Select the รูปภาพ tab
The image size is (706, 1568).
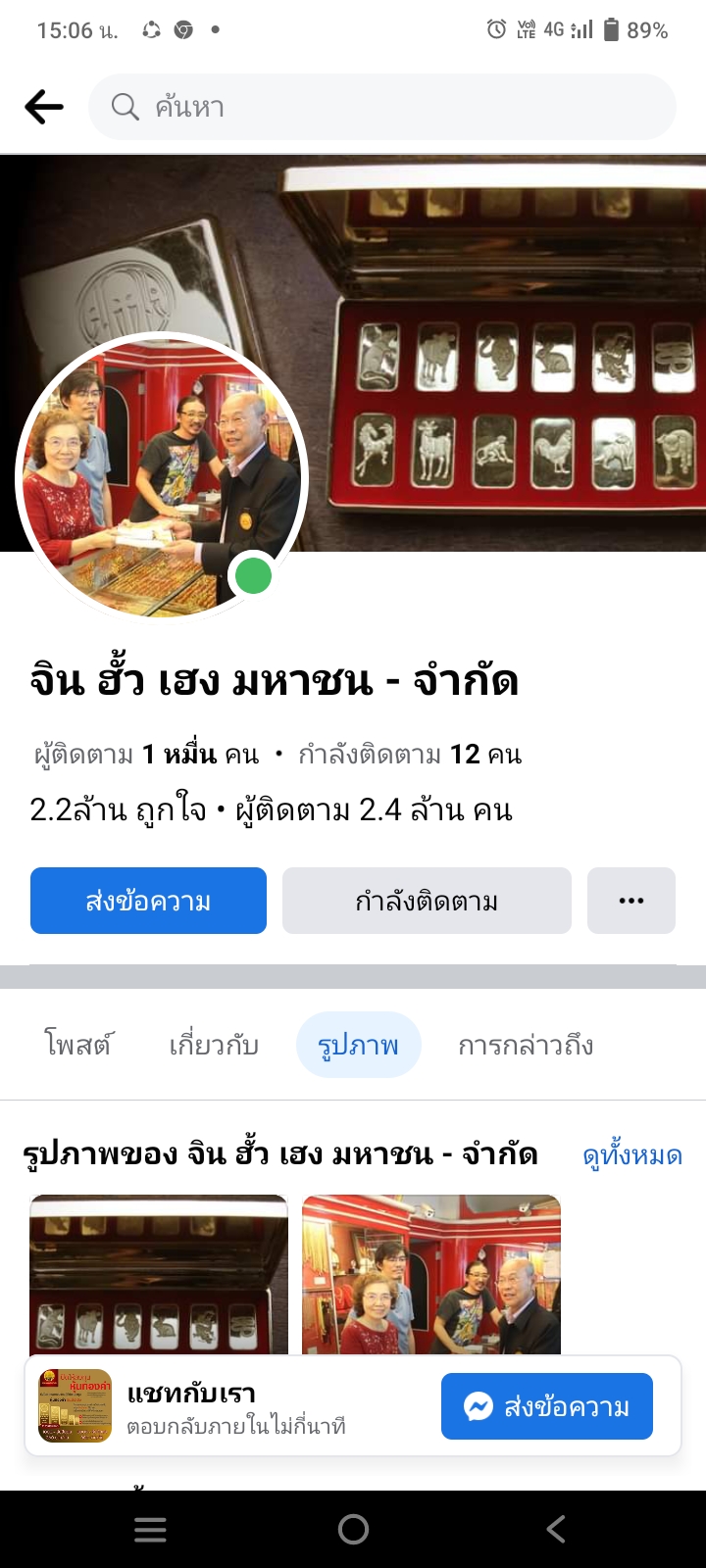click(358, 1045)
